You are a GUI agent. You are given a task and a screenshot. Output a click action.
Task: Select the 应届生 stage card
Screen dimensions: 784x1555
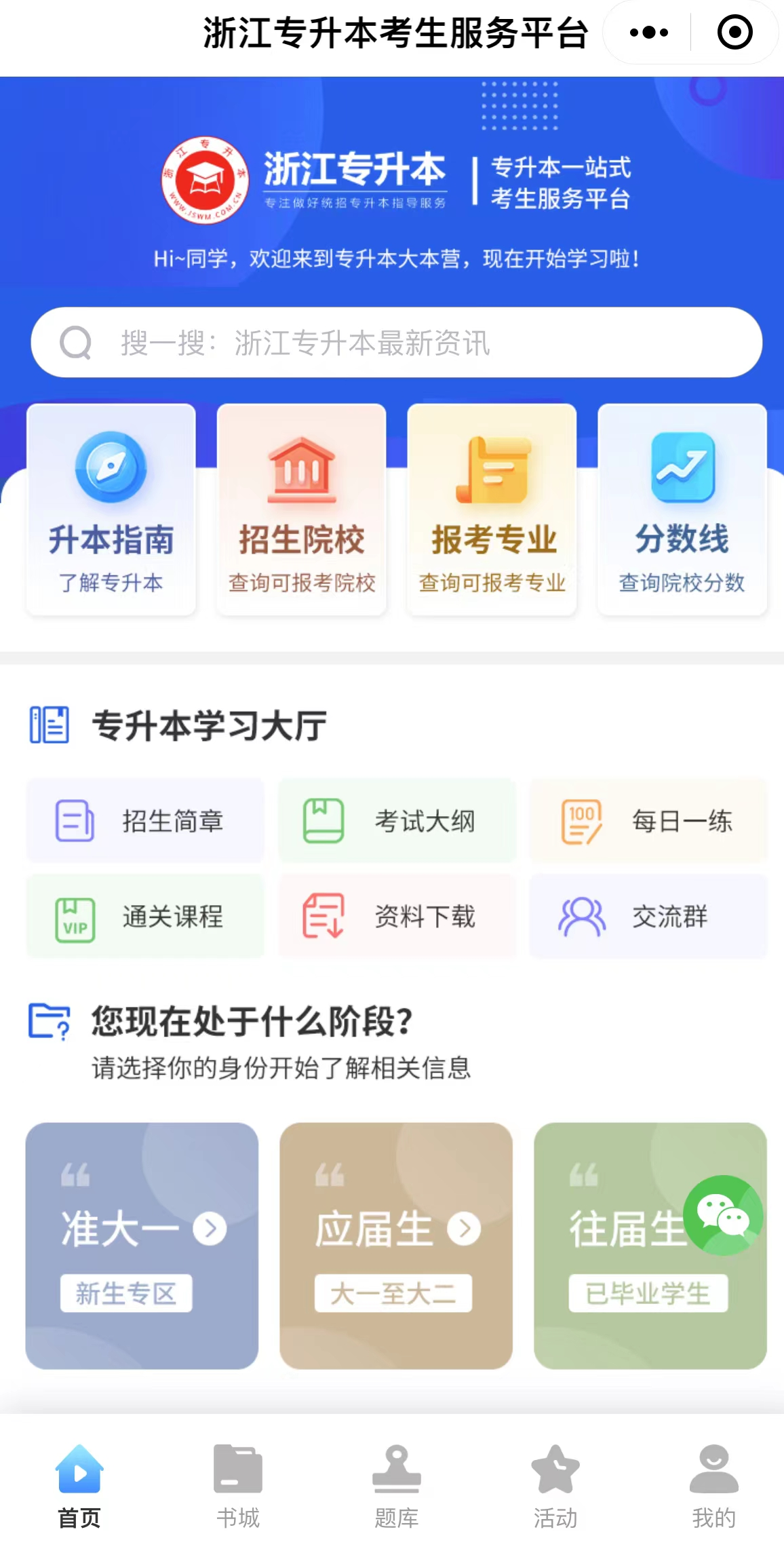coord(396,1246)
